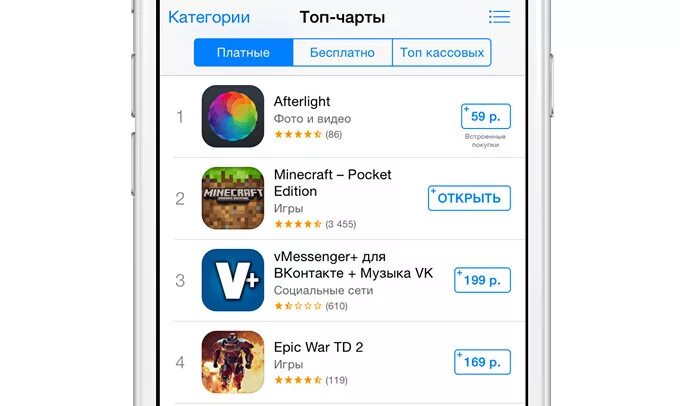
Task: Switch to the Бесплатно segment
Action: [x=342, y=53]
